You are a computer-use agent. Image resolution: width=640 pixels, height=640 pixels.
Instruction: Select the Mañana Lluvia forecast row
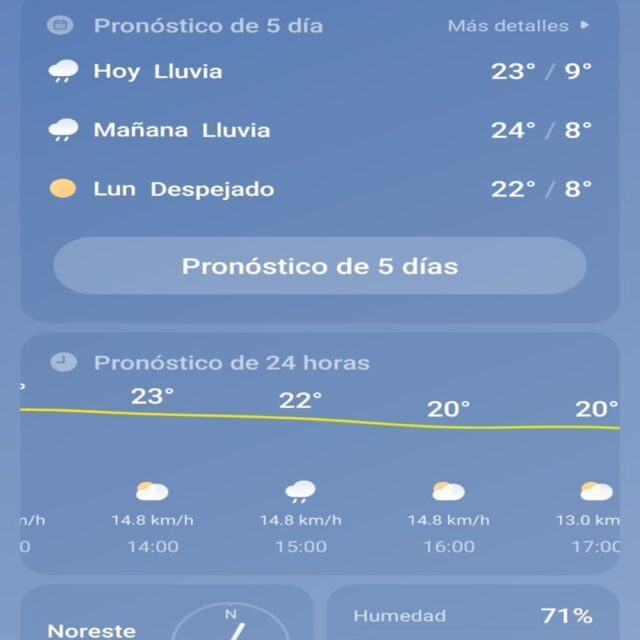pos(319,130)
